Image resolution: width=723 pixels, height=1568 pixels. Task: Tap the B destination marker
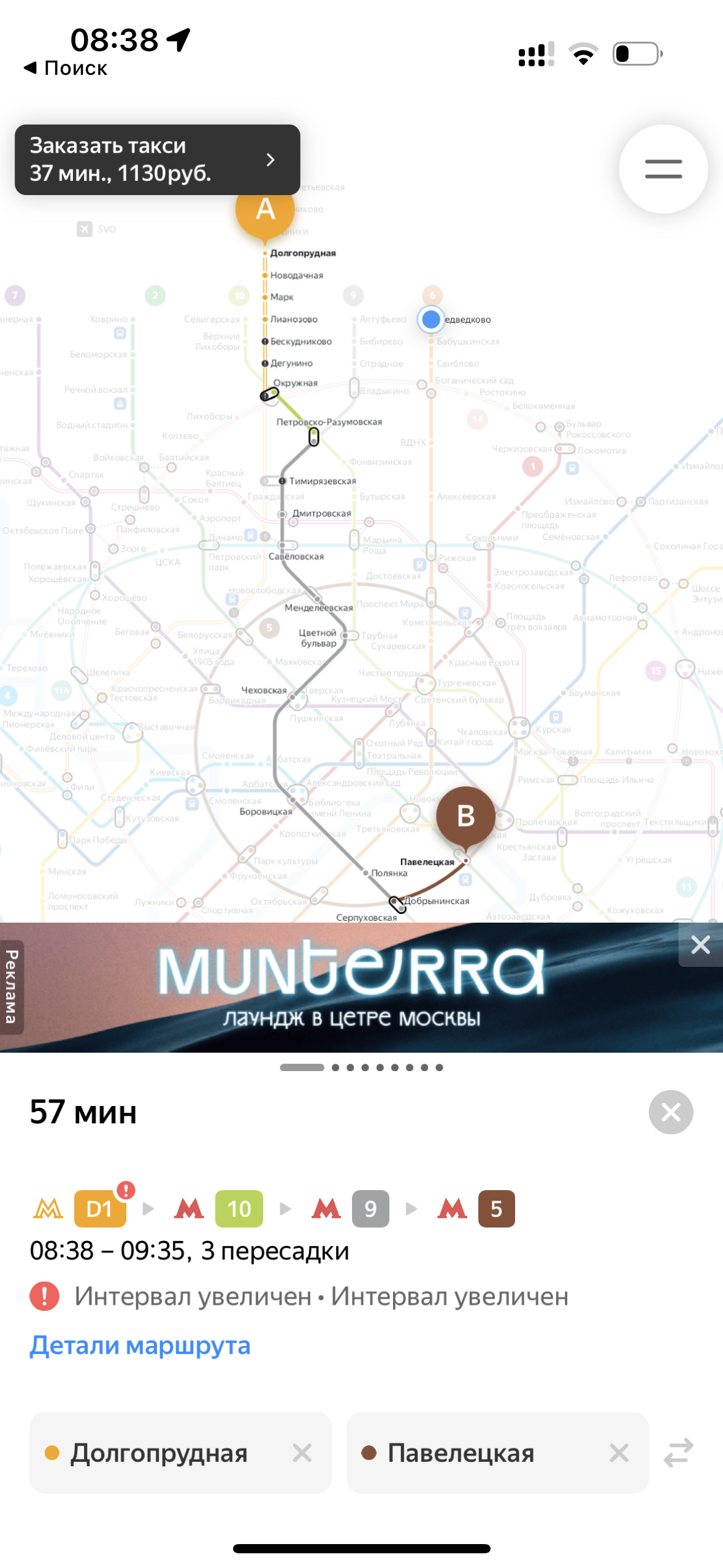465,816
